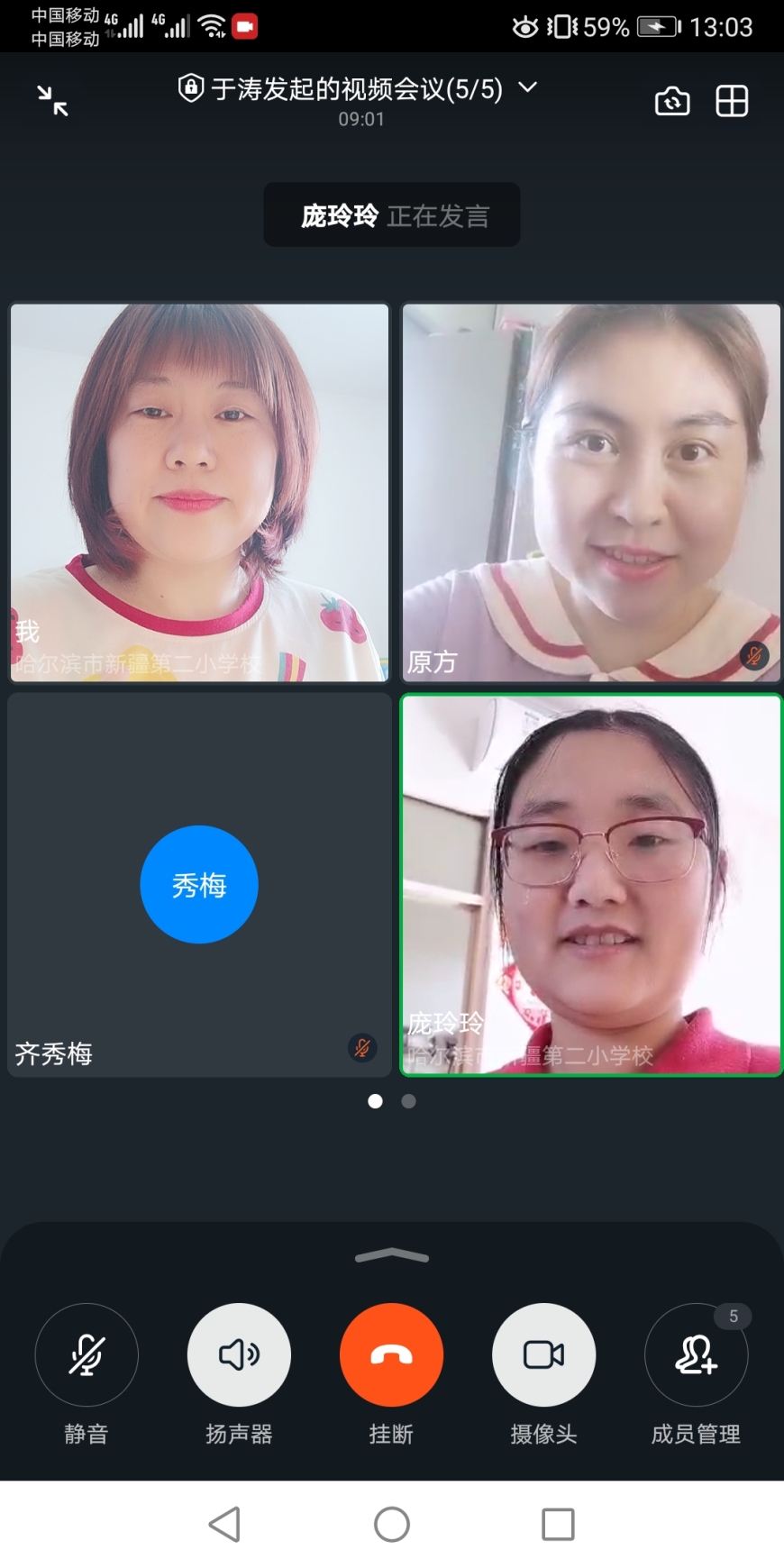This screenshot has height=1568, width=784.
Task: Open 齐秀梅's participant tile
Action: point(199,885)
